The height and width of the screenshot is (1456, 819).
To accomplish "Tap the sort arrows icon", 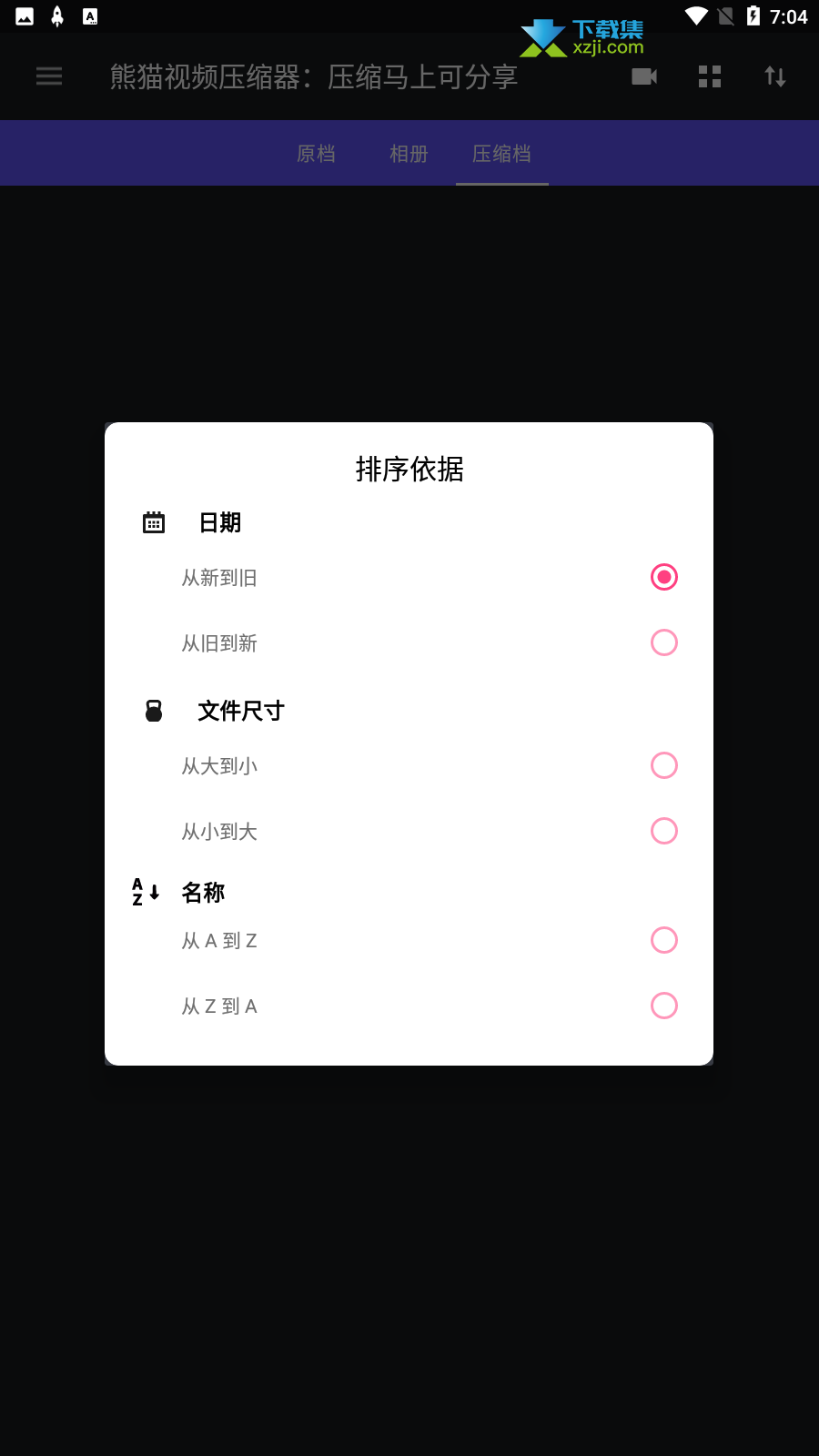I will click(775, 76).
